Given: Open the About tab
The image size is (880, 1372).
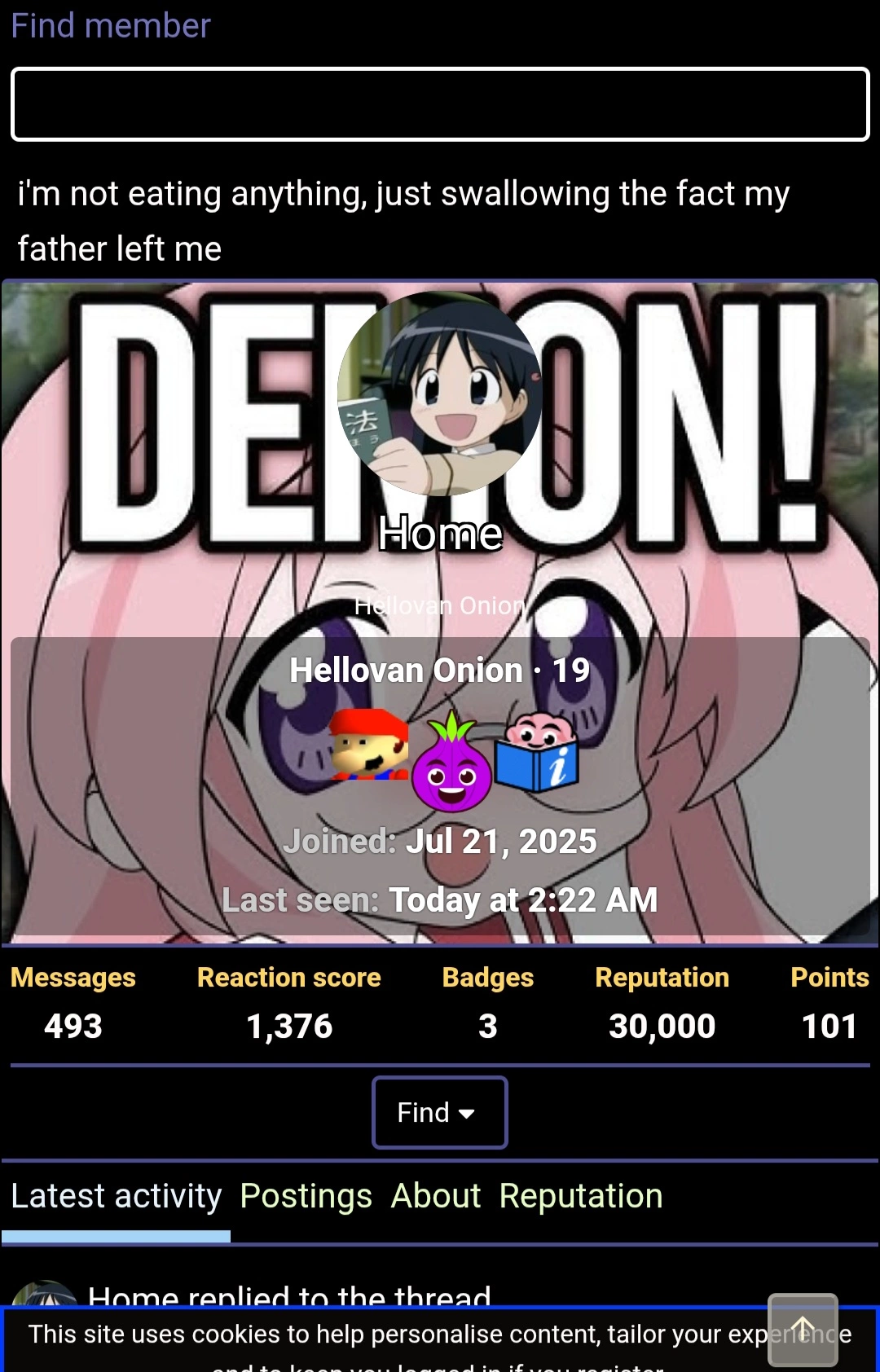Looking at the screenshot, I should [x=436, y=1196].
